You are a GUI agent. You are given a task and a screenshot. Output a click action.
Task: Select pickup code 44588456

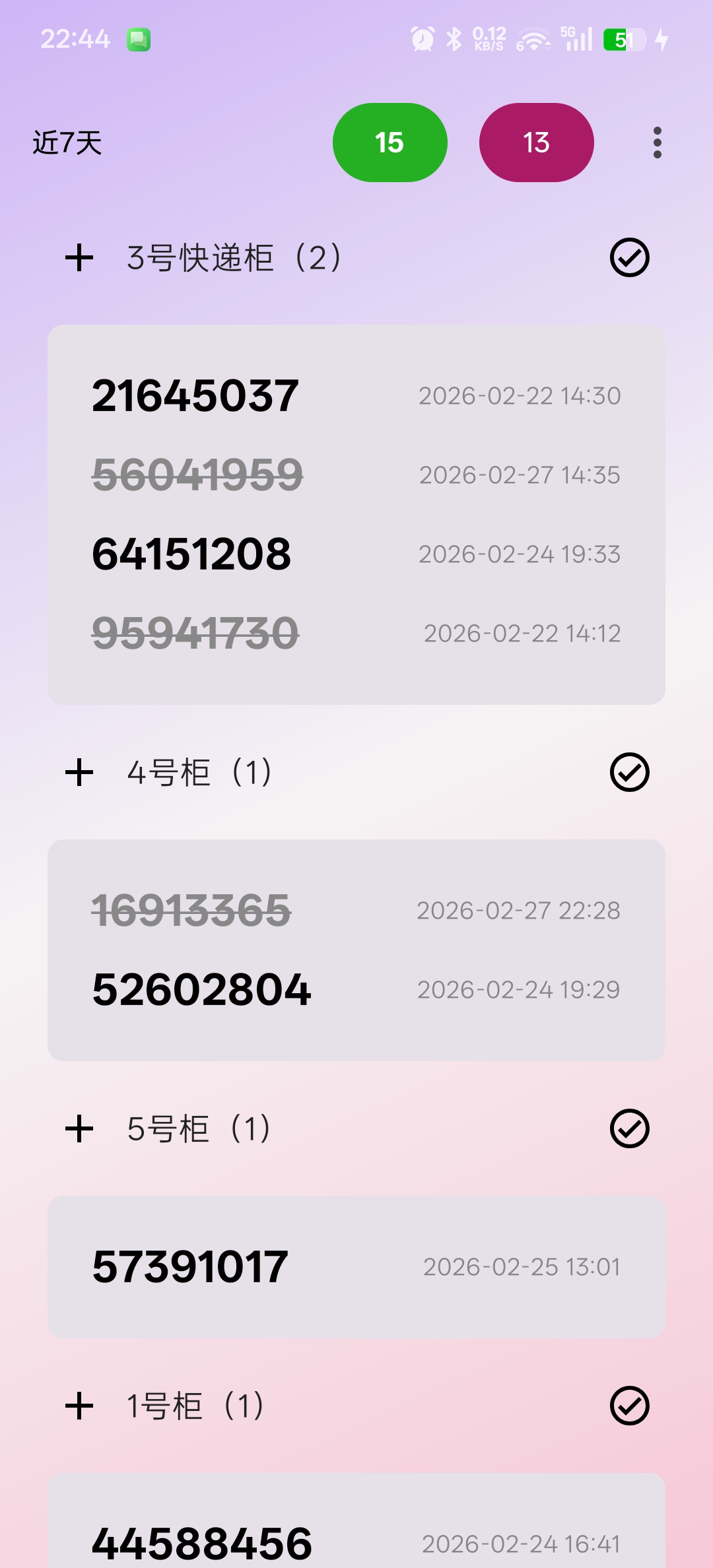point(201,1543)
